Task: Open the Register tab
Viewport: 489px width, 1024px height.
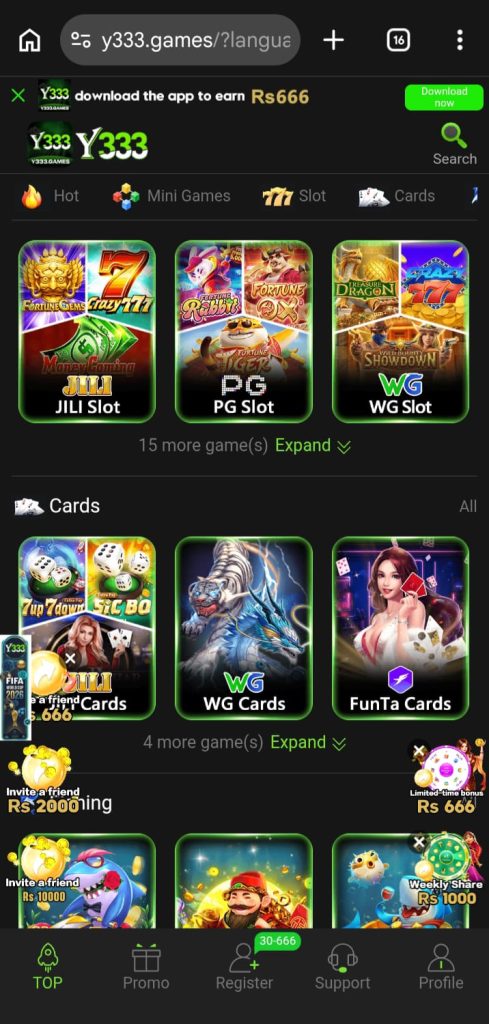Action: tap(245, 968)
